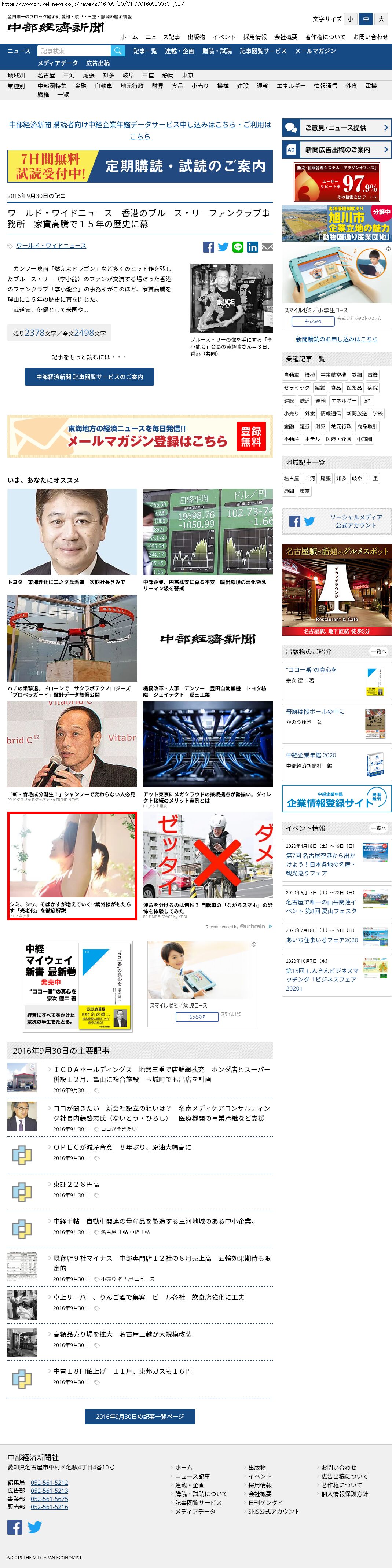Select 自動車 in the industry article list
Image resolution: width=392 pixels, height=1568 pixels.
pyautogui.click(x=292, y=375)
